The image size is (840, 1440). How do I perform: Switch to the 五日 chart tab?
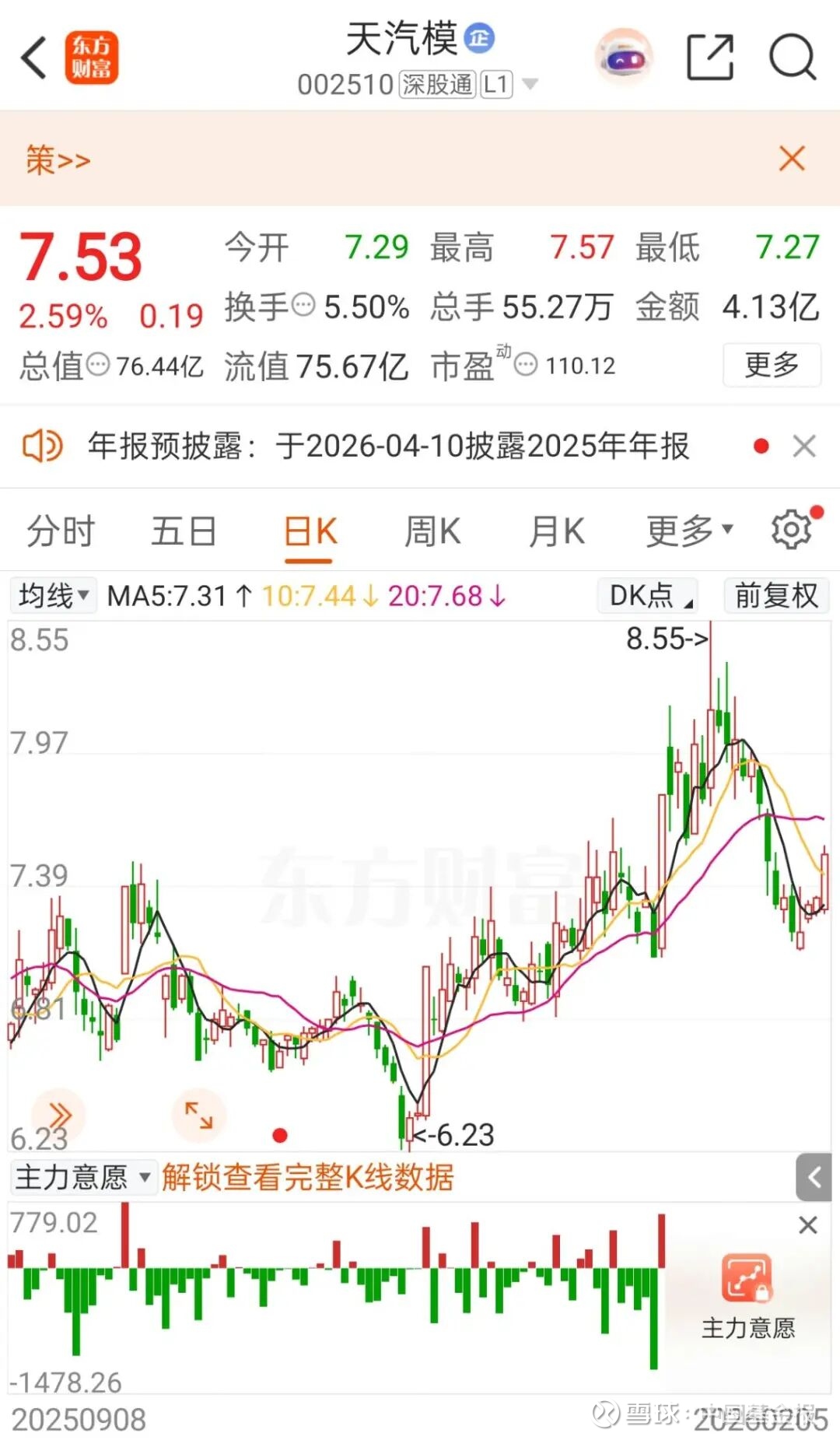coord(184,532)
